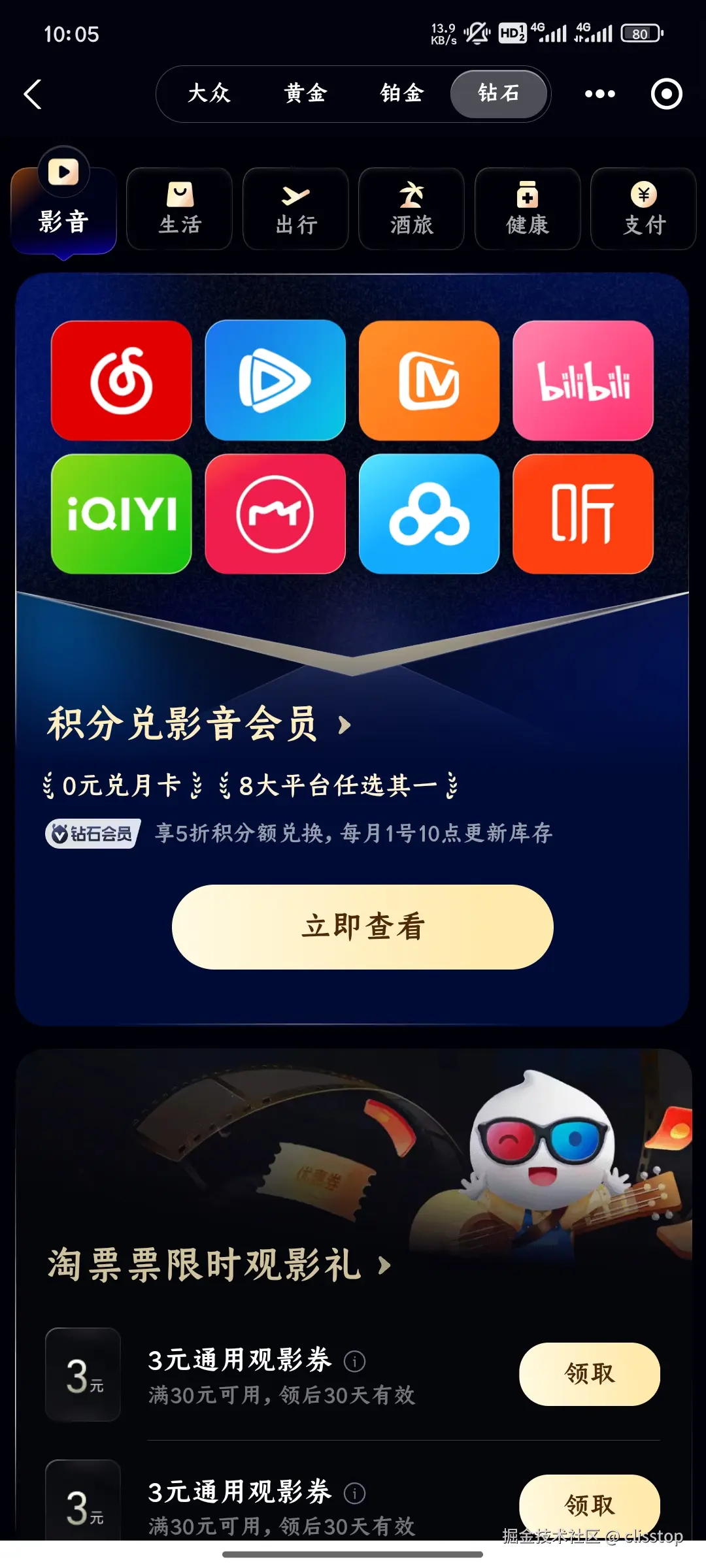Open the 淘票票限时观影礼 section

click(x=218, y=1265)
